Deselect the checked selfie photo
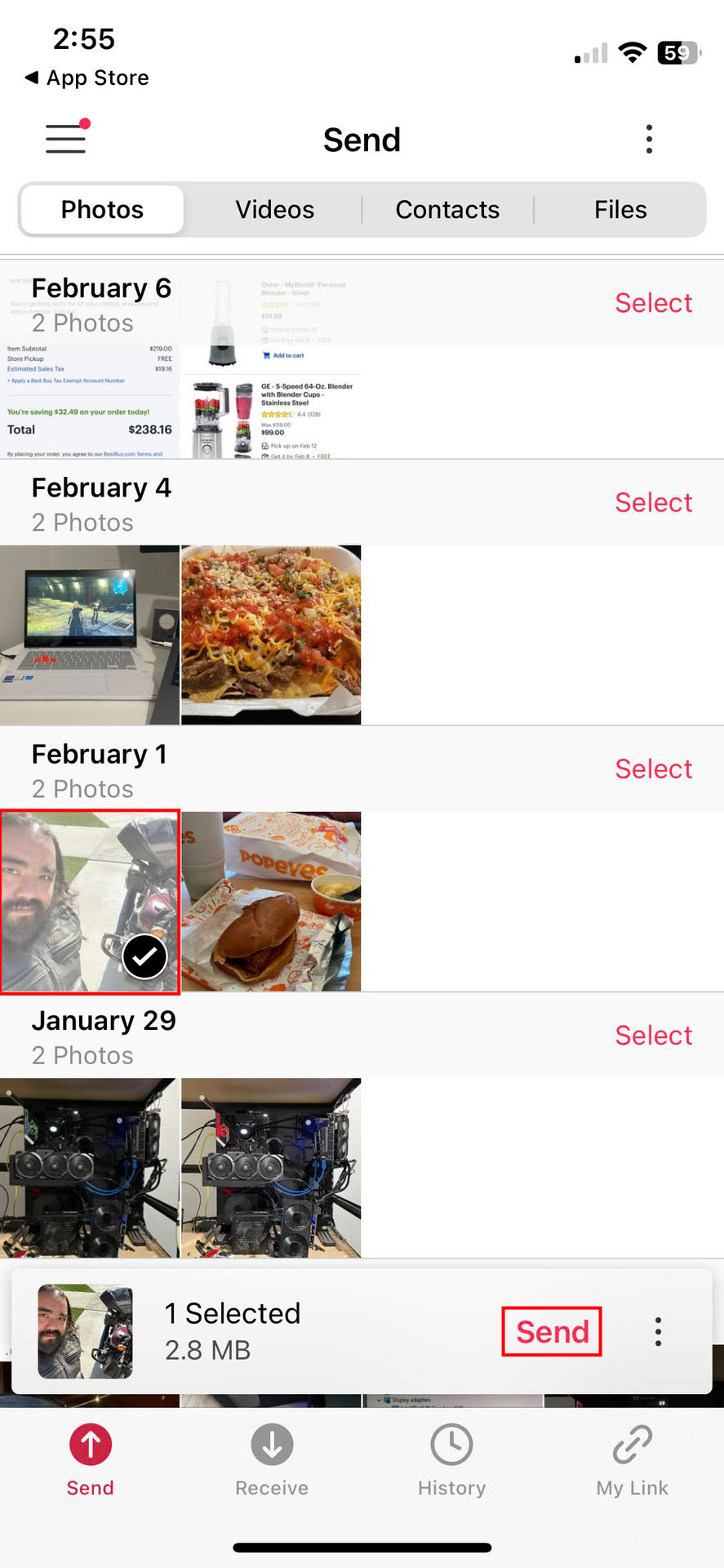Viewport: 724px width, 1568px height. pos(90,902)
